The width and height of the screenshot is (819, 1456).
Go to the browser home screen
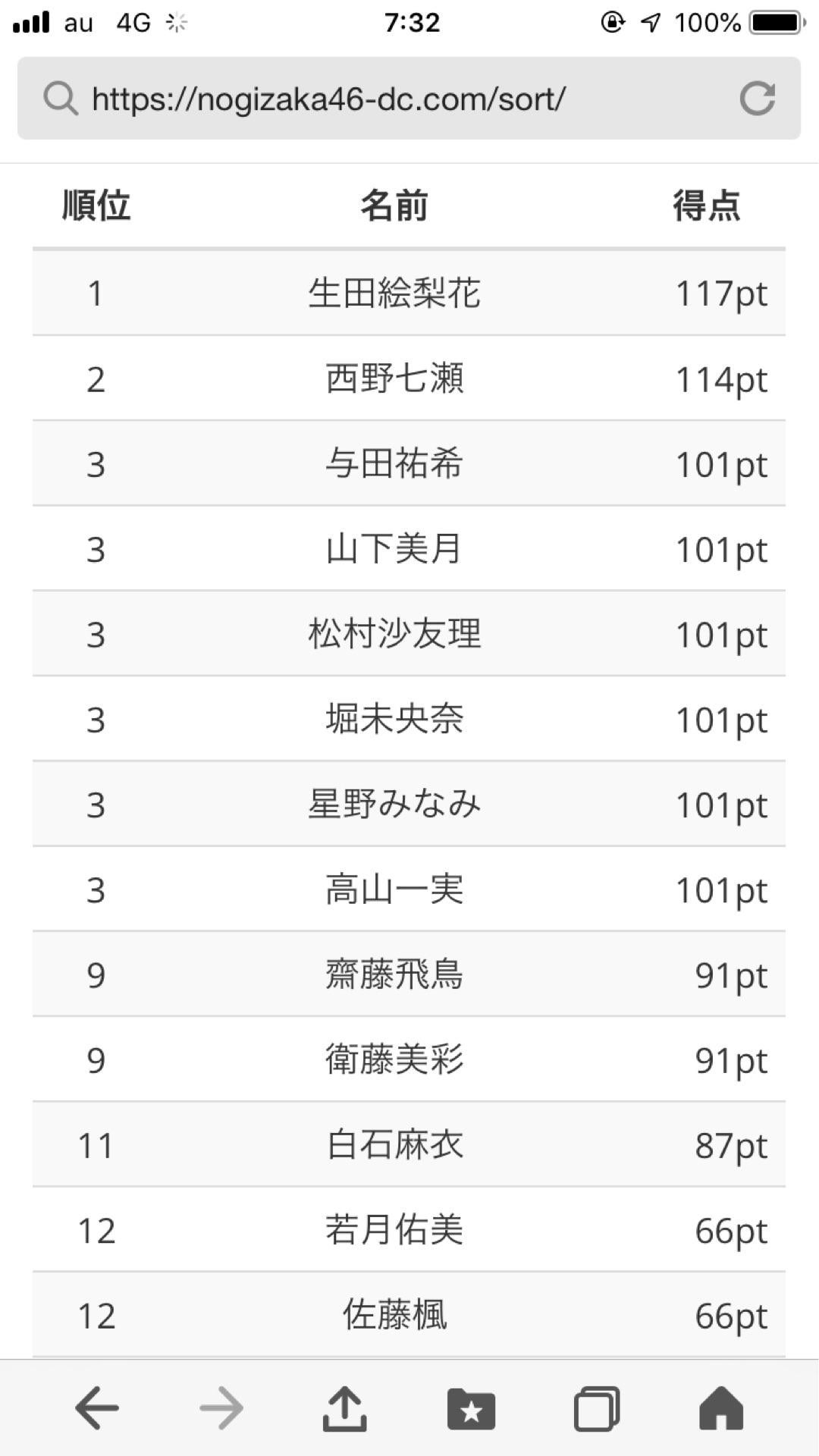click(719, 1408)
